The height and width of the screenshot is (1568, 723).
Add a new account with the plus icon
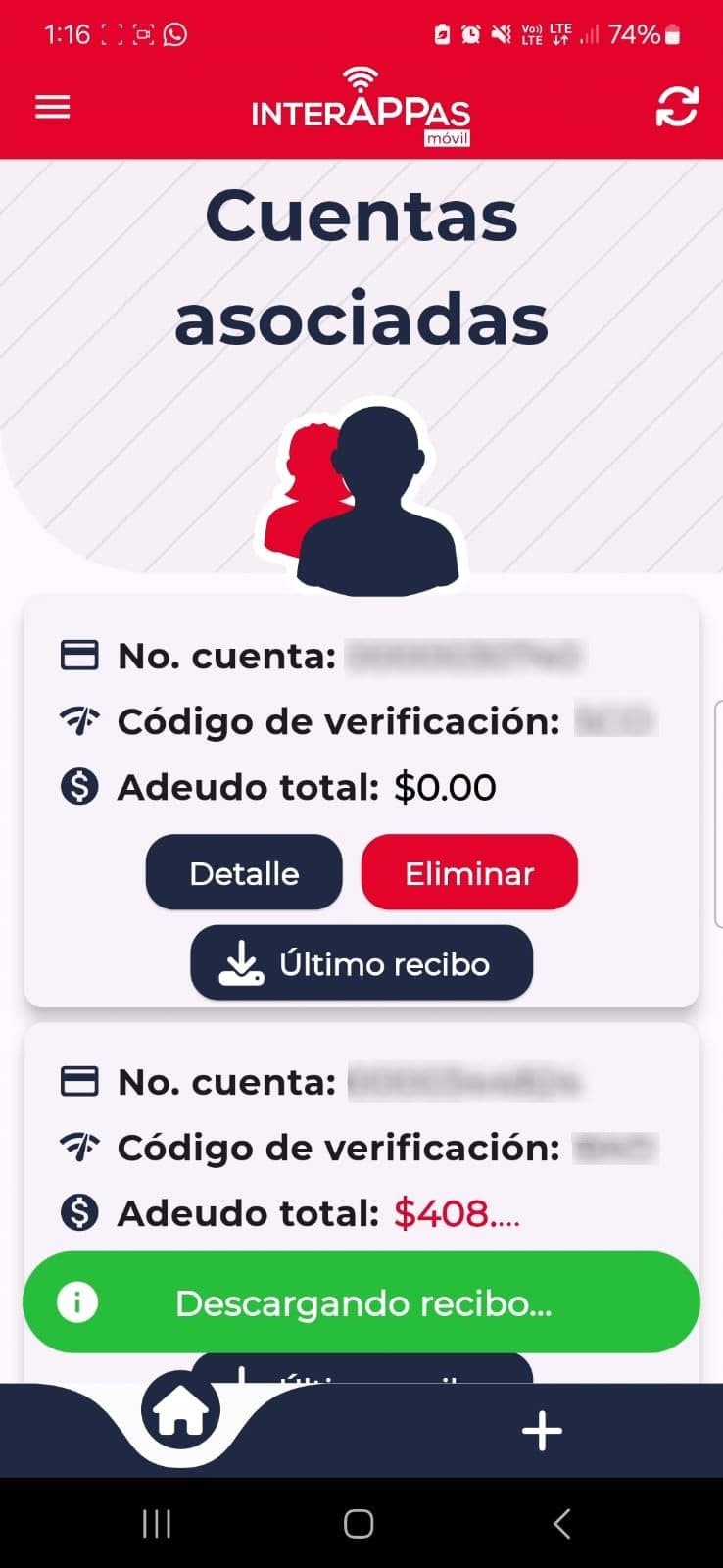(x=542, y=1432)
